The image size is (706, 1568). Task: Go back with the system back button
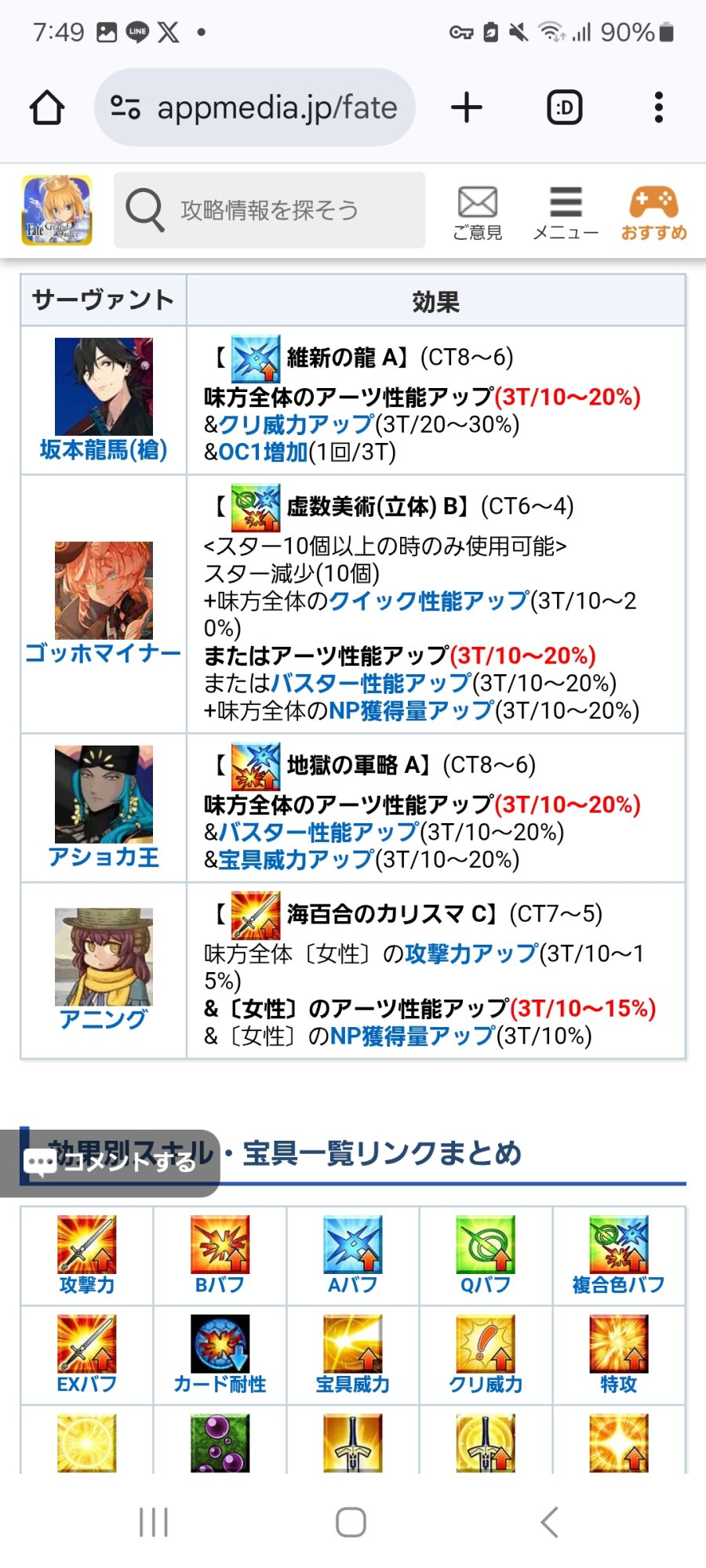tap(550, 1522)
